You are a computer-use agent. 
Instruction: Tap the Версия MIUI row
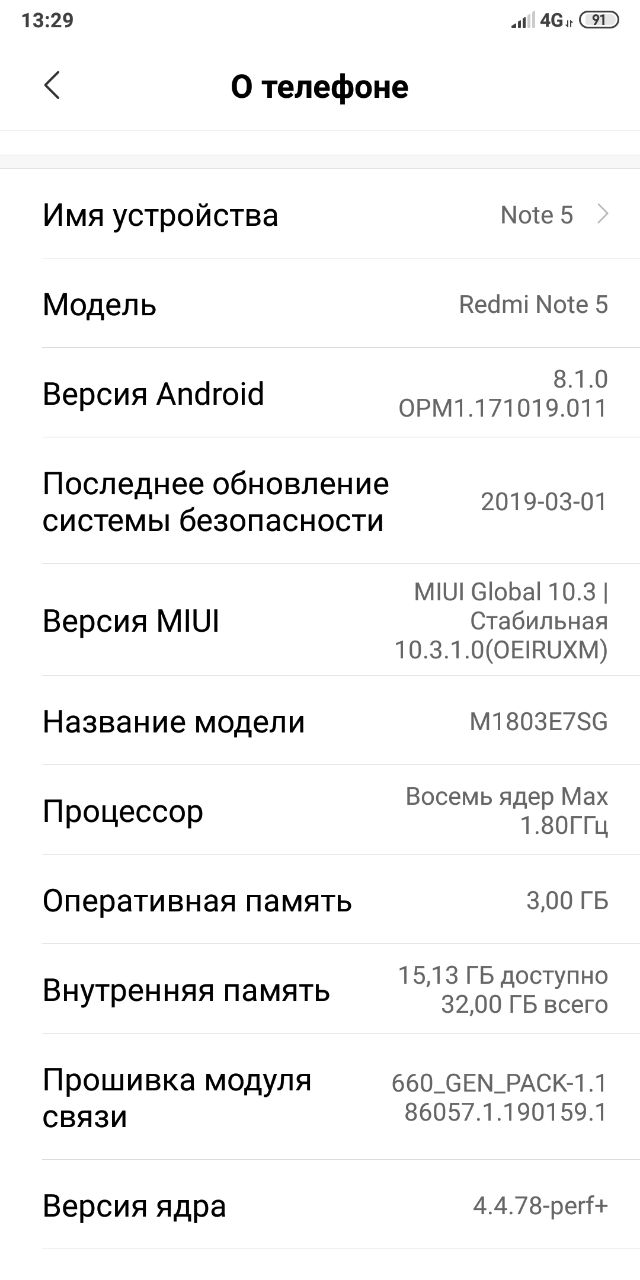click(x=320, y=621)
